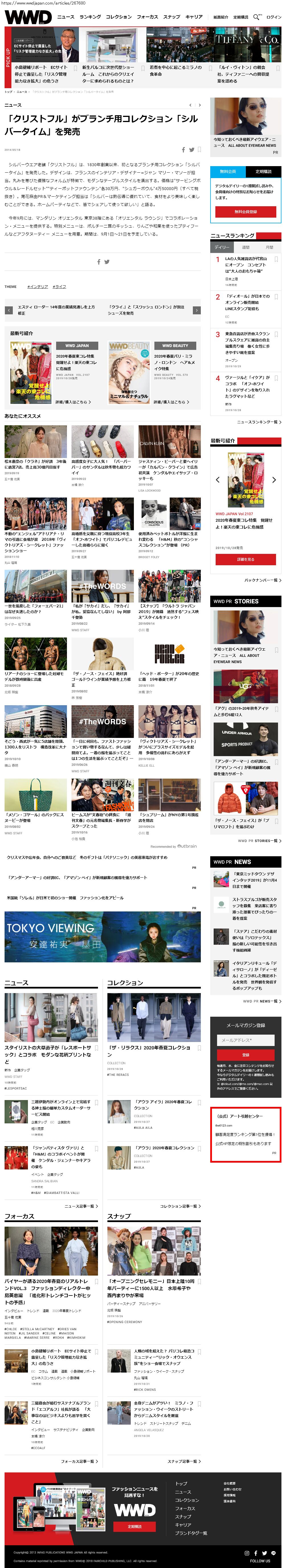Share article via Facebook icon under headline

point(183,149)
